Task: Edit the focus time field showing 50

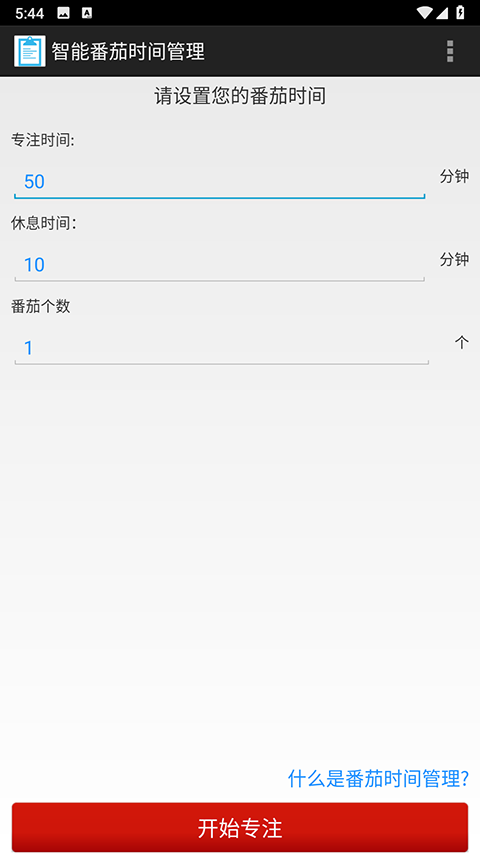Action: (219, 181)
